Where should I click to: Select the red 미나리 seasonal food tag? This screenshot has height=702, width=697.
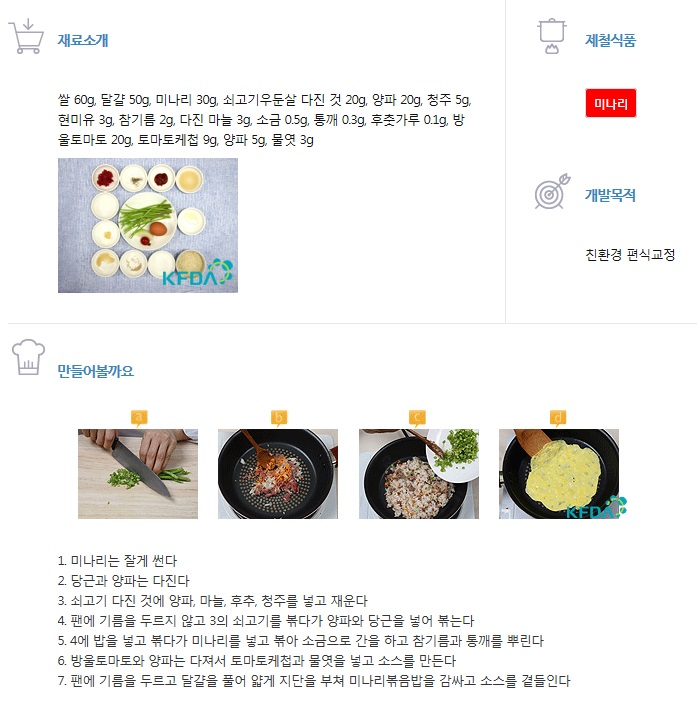point(610,104)
